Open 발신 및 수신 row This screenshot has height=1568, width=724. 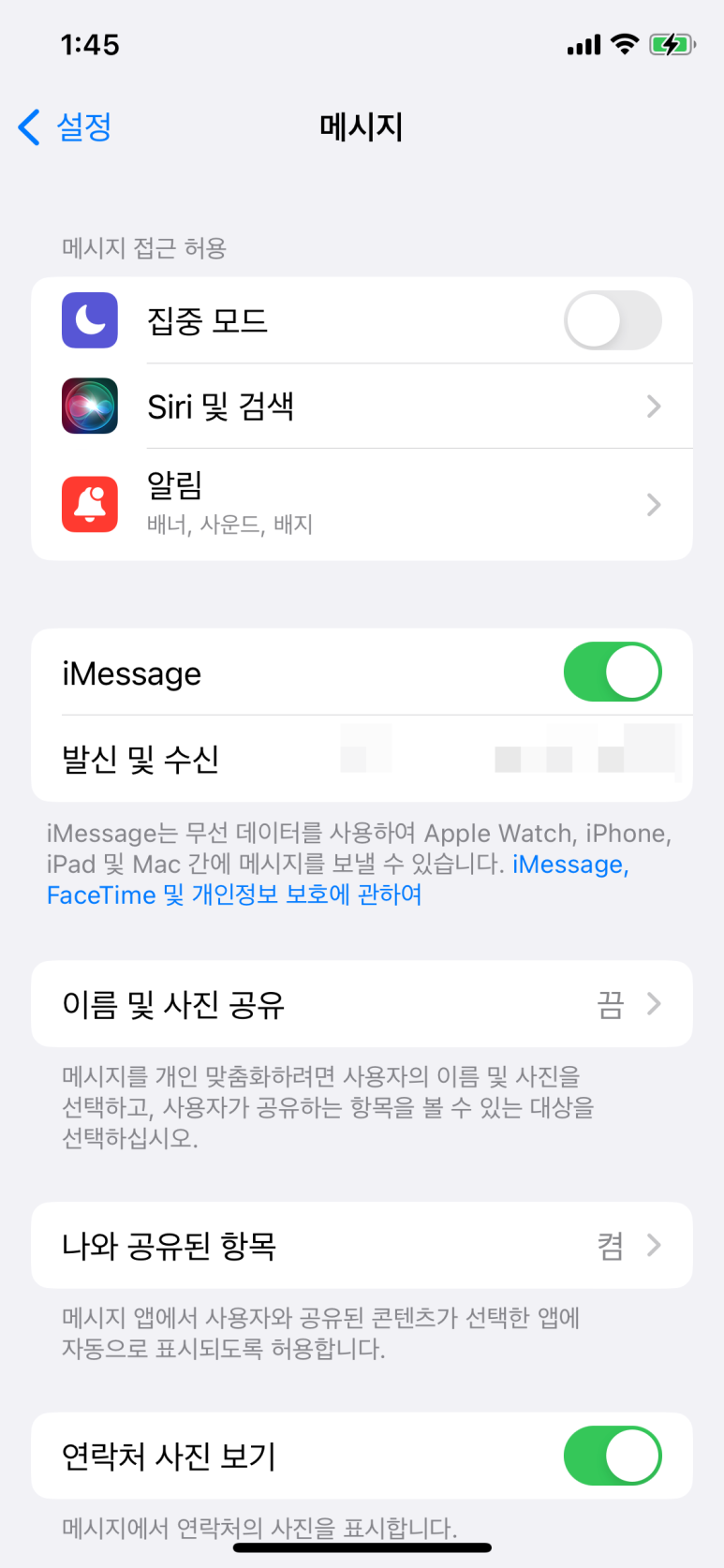362,759
